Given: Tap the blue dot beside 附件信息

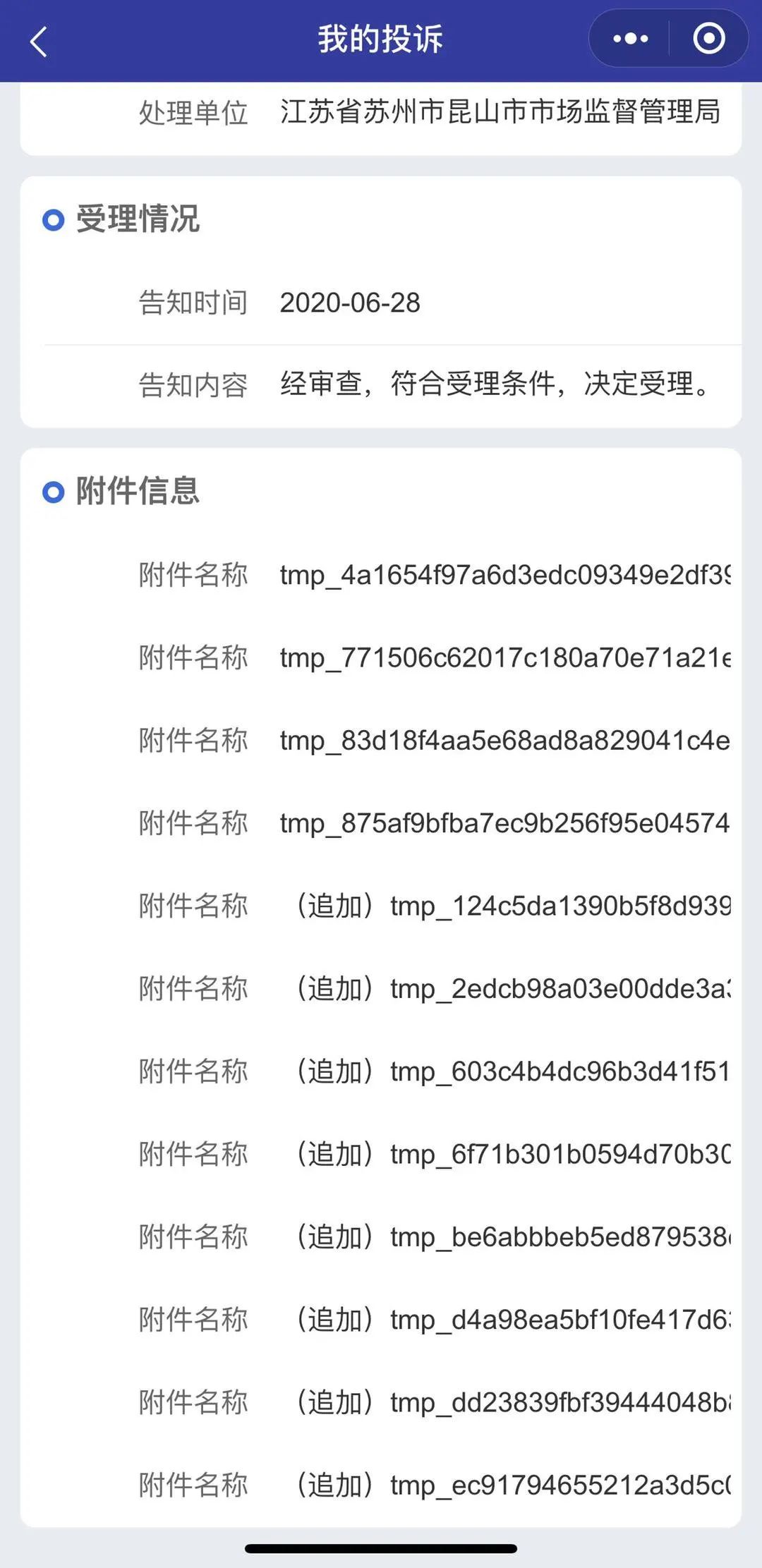Looking at the screenshot, I should click(x=53, y=492).
